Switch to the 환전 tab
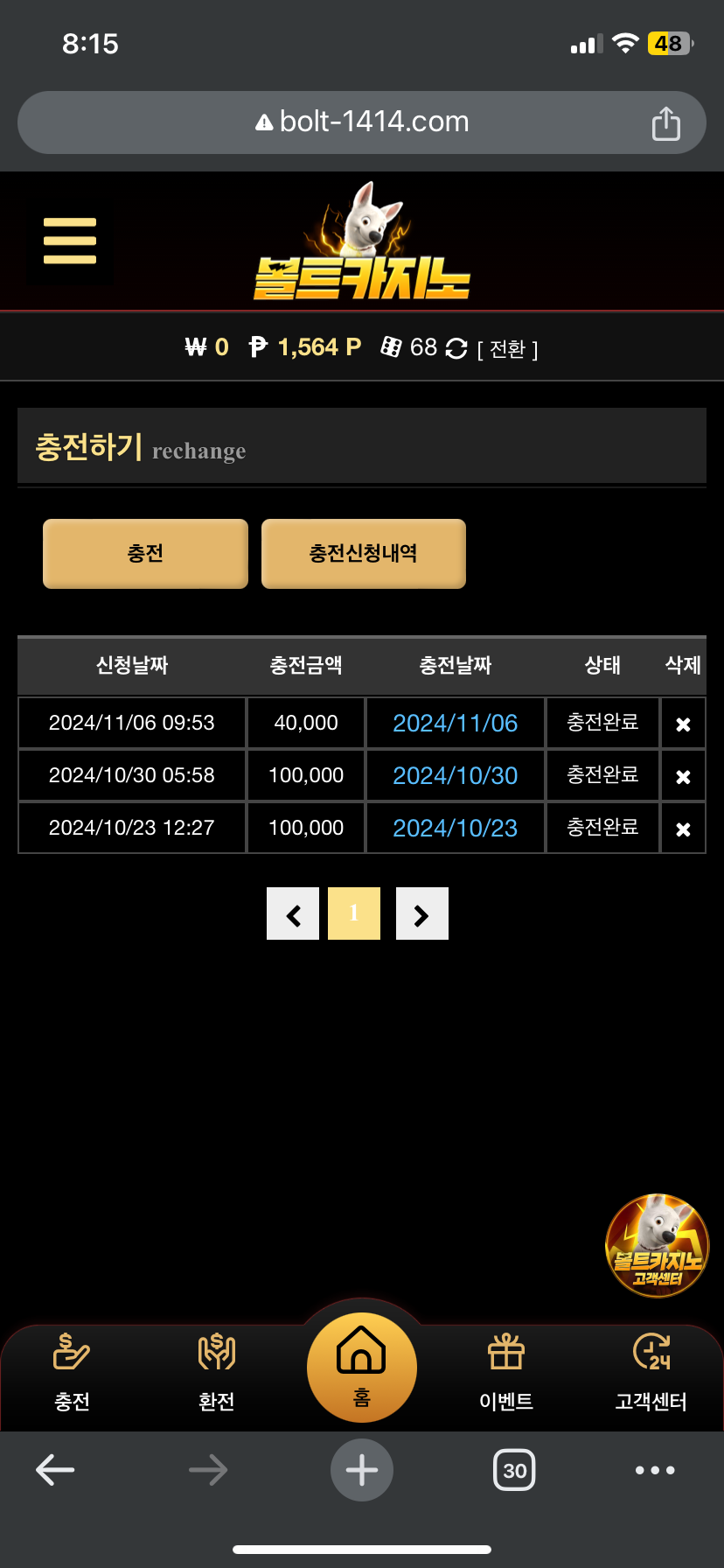The height and width of the screenshot is (1568, 724). coord(216,1371)
